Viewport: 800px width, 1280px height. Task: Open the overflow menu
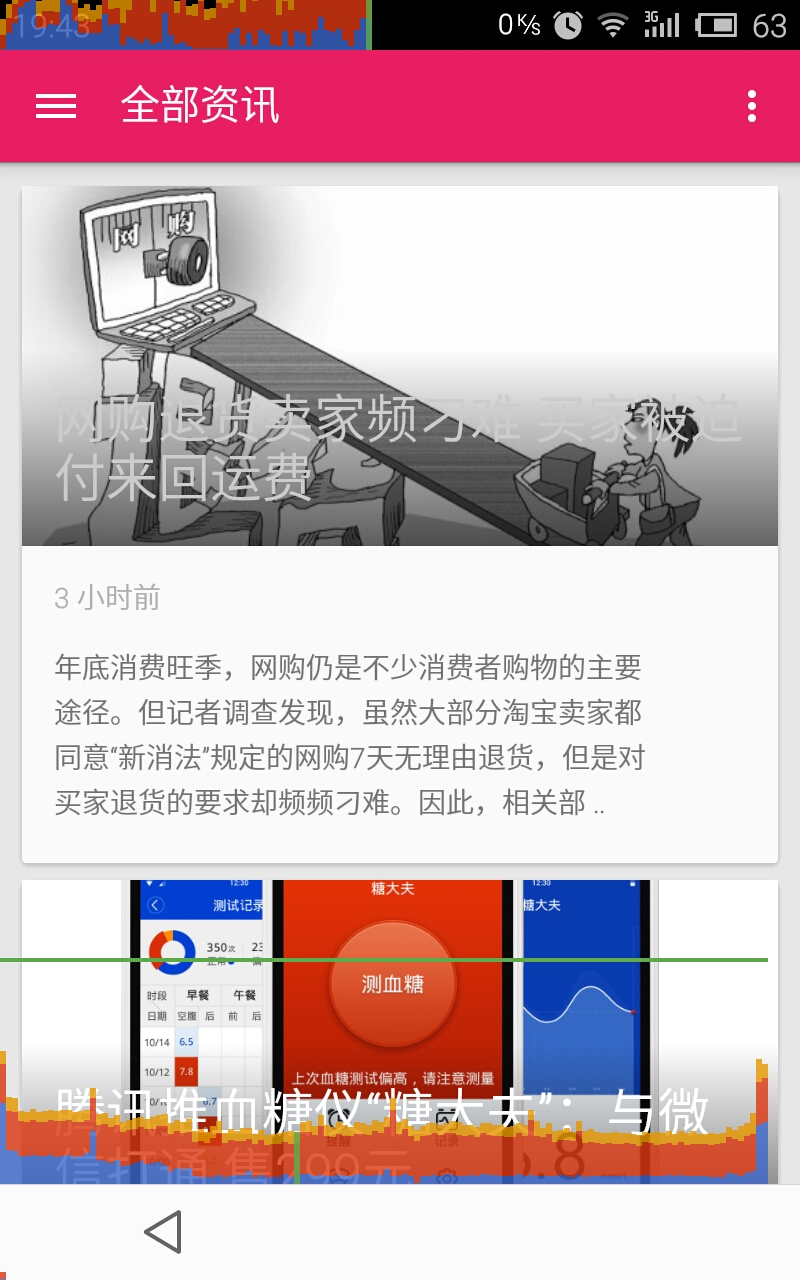[x=753, y=105]
